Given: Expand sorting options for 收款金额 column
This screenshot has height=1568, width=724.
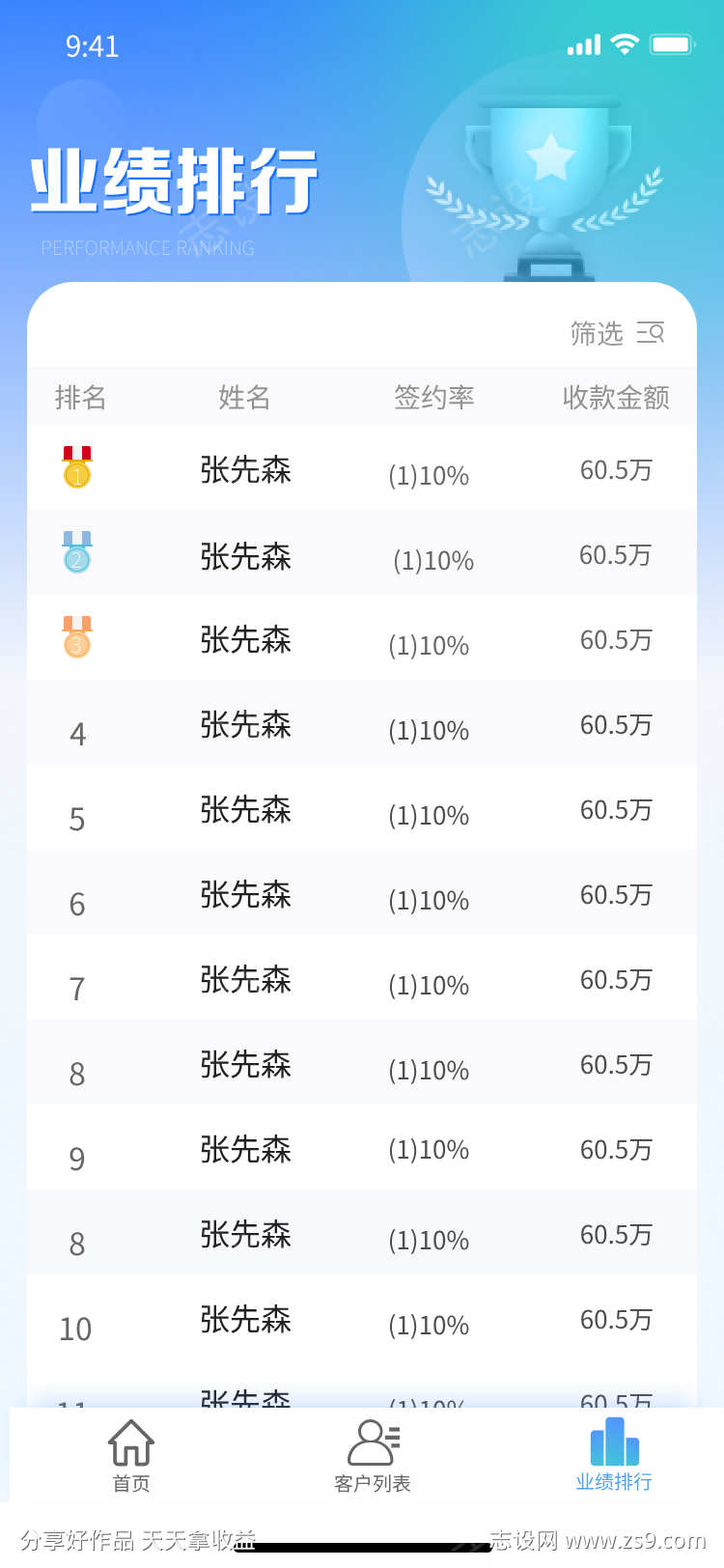Looking at the screenshot, I should coord(615,396).
